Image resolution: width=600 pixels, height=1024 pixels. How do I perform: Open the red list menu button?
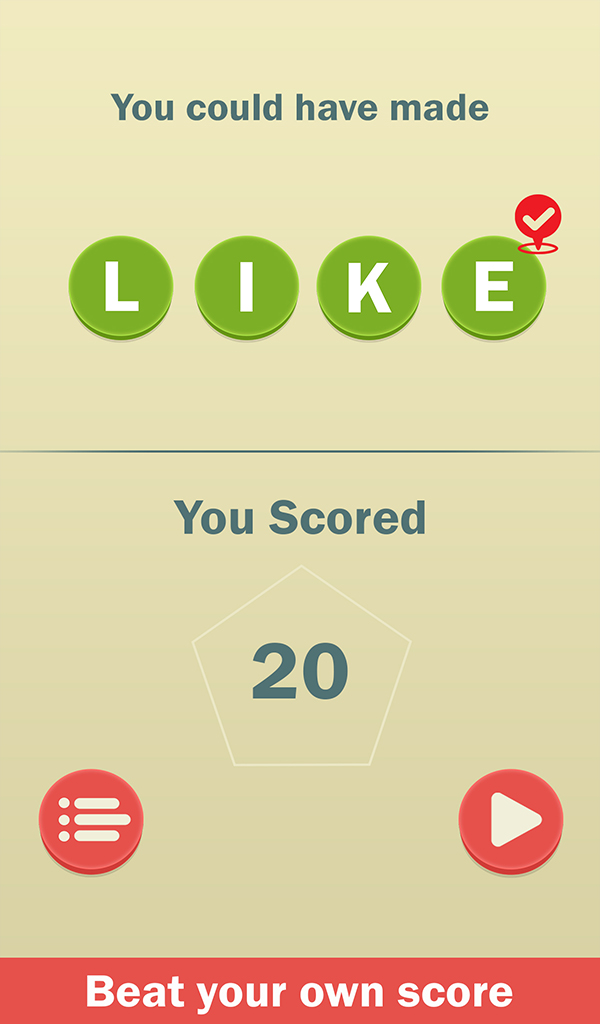[x=91, y=820]
